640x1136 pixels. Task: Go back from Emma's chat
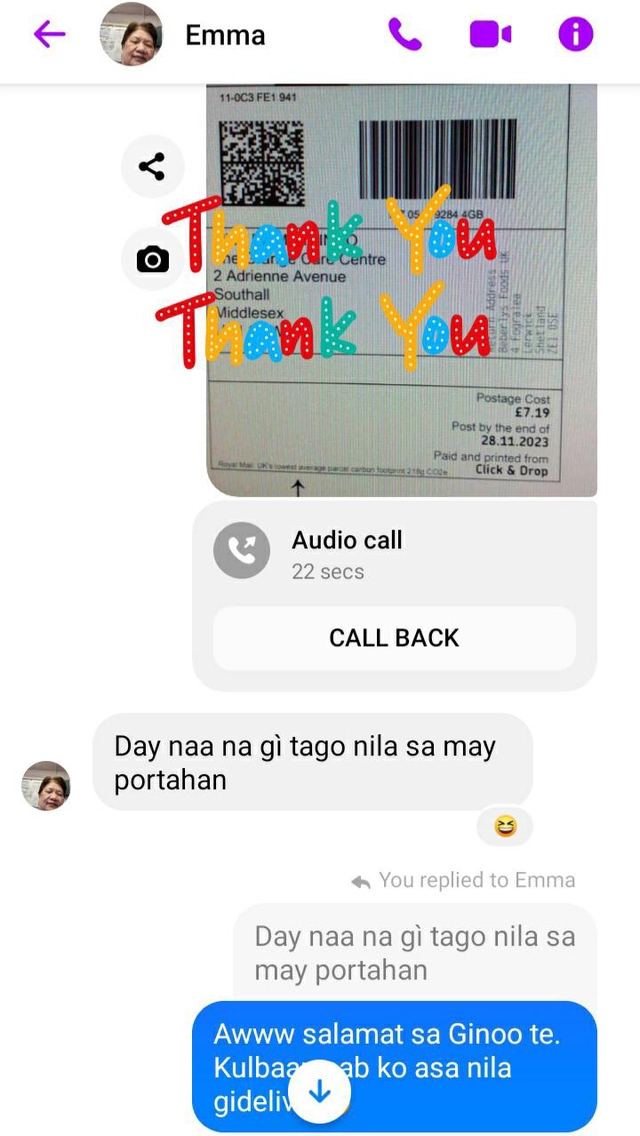(49, 35)
